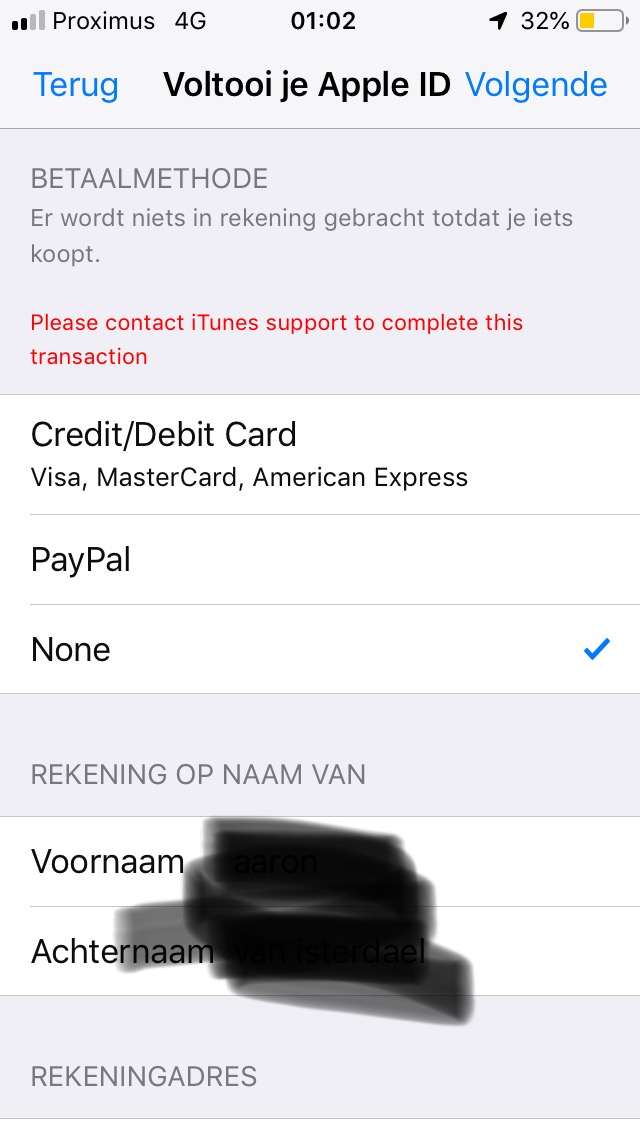Viewport: 640px width, 1136px height.
Task: Select Credit/Debit Card payment method
Action: point(320,454)
